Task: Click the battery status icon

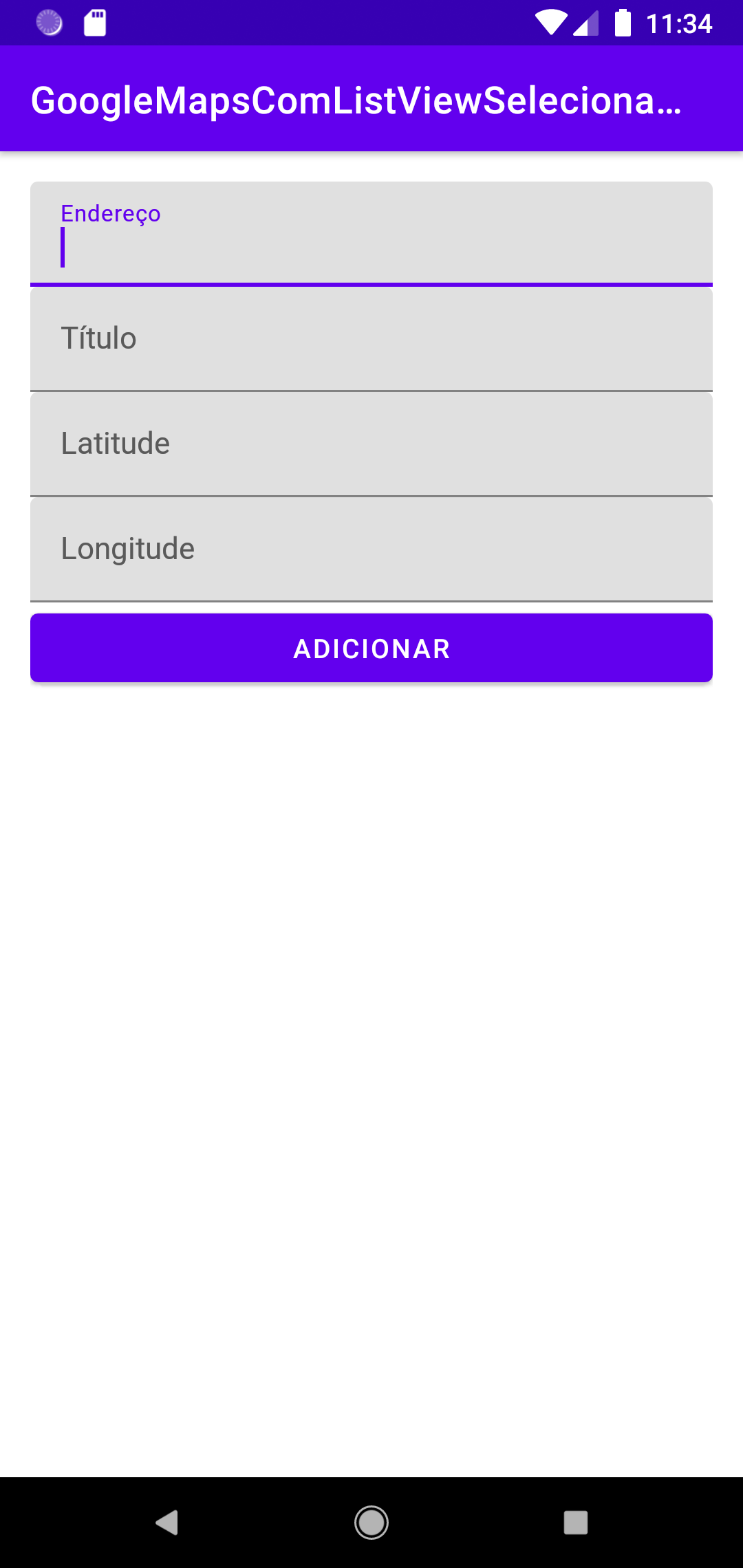Action: pos(624,23)
